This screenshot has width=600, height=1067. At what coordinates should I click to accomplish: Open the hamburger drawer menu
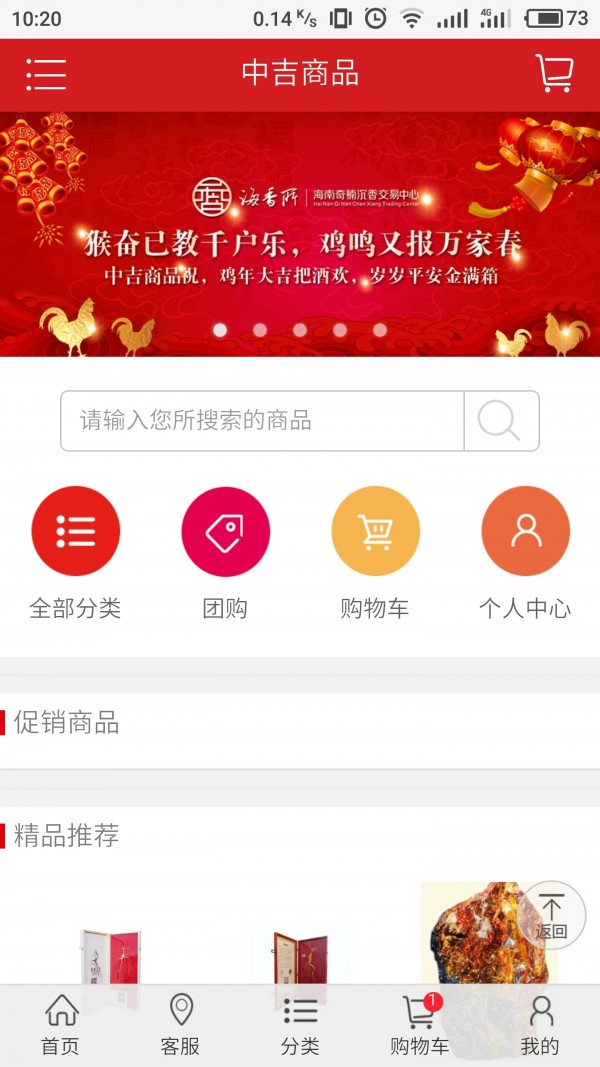point(46,74)
